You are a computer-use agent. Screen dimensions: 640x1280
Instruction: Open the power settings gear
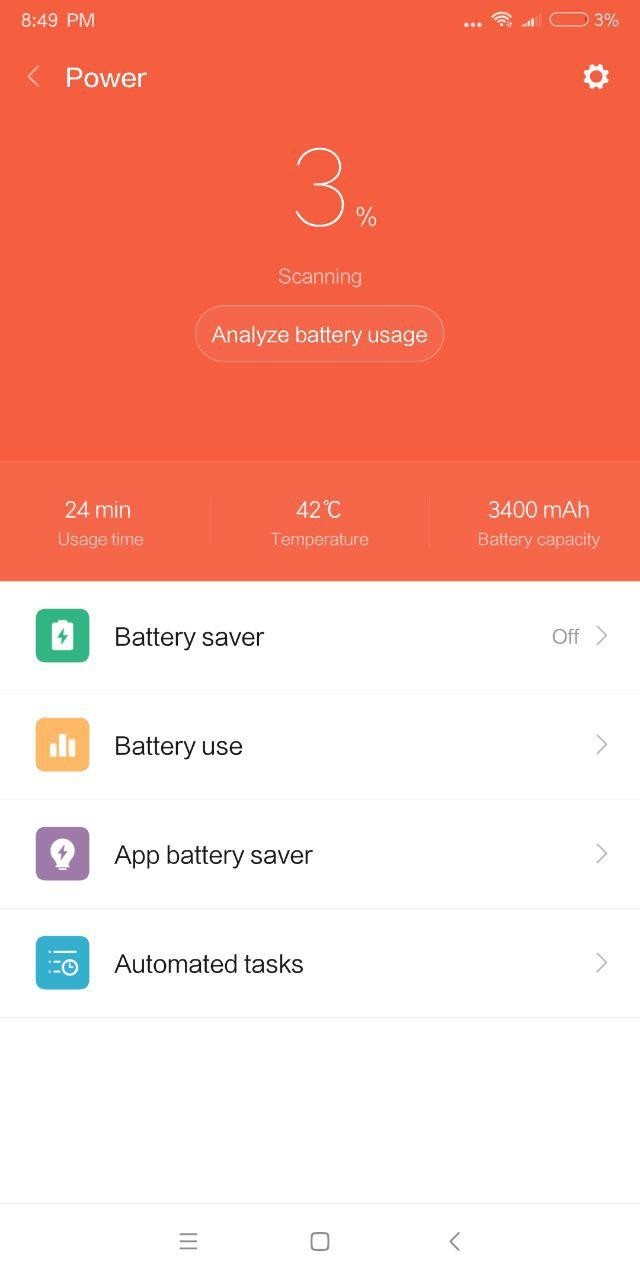point(596,77)
